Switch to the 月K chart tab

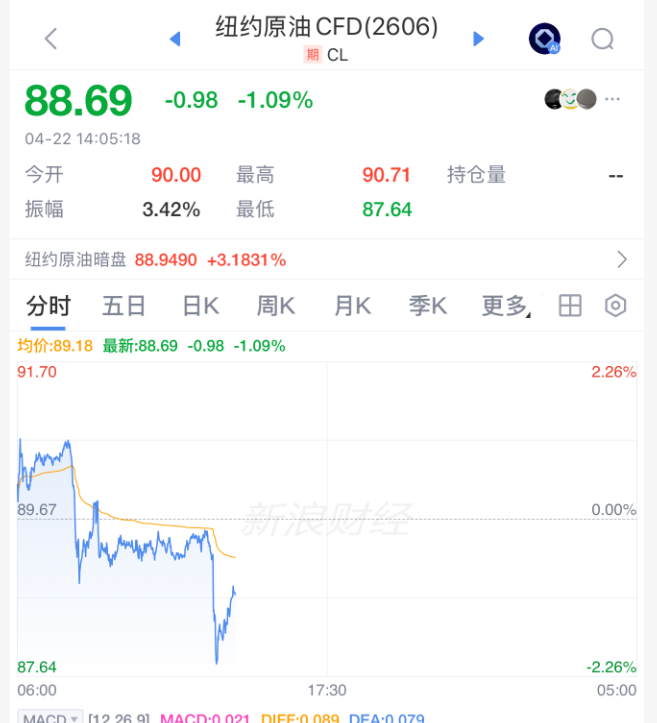tap(352, 306)
